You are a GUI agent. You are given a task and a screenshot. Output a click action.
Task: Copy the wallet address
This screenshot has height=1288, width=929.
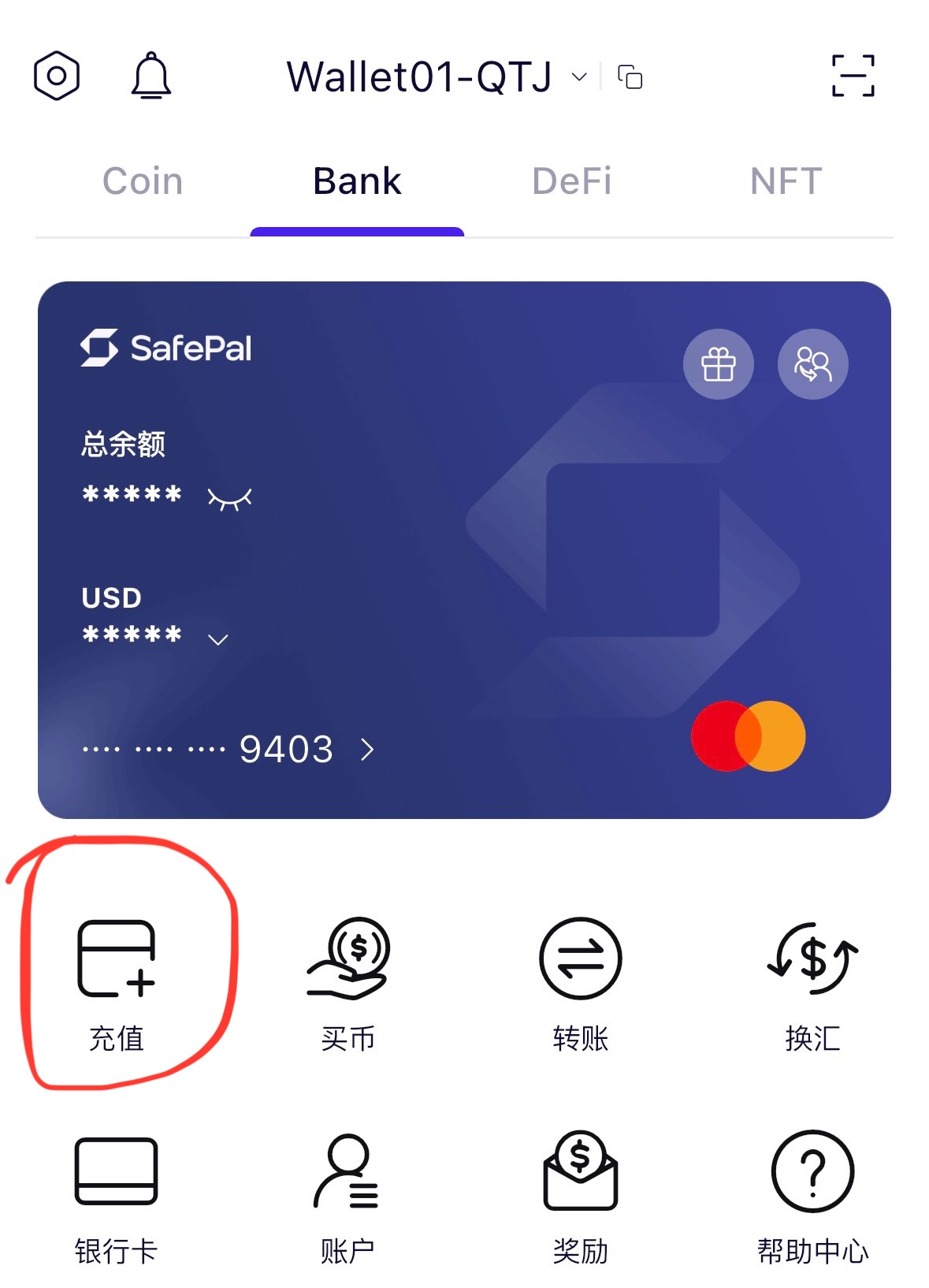click(630, 77)
